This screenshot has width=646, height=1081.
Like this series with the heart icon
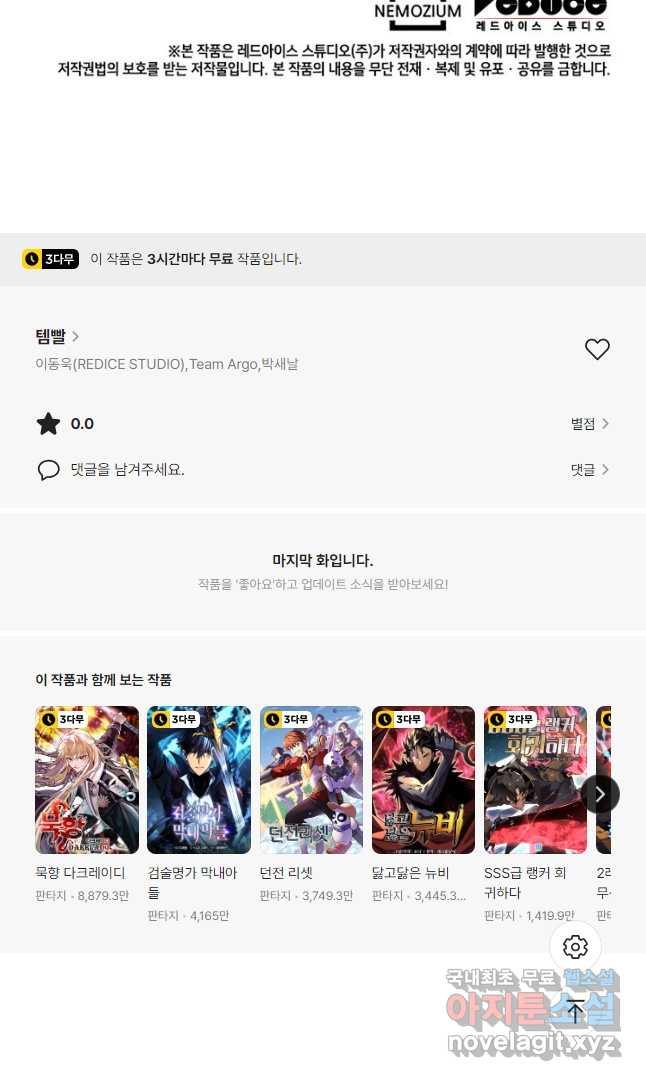point(597,349)
